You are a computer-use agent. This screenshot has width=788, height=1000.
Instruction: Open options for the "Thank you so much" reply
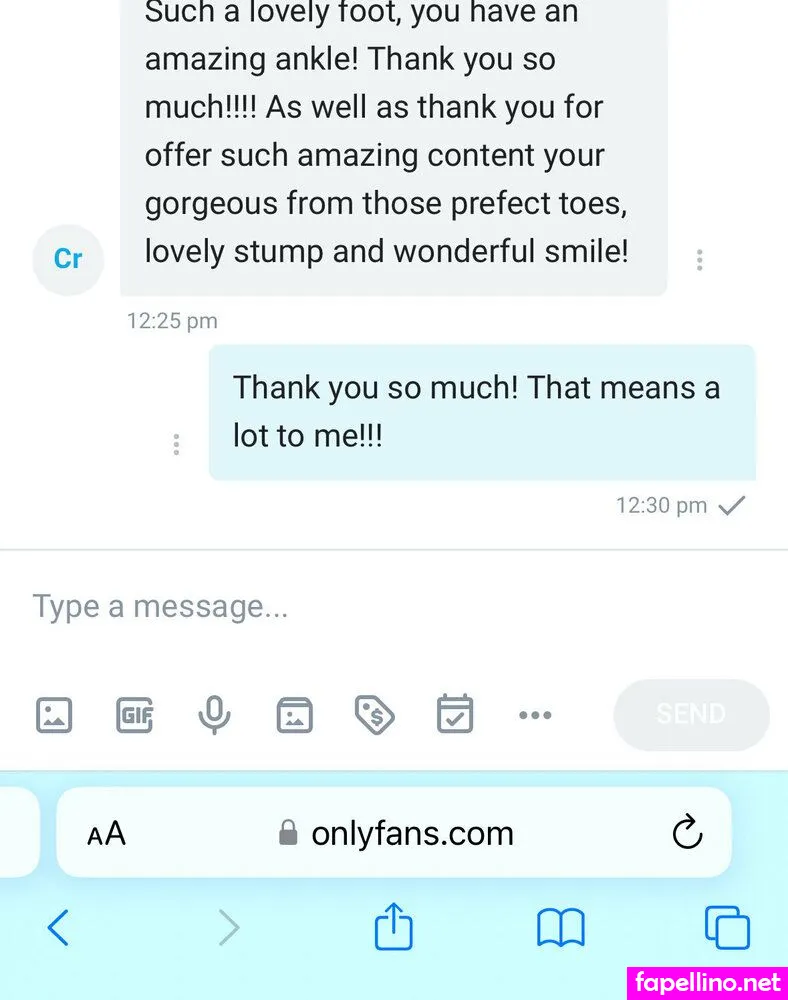pyautogui.click(x=176, y=444)
